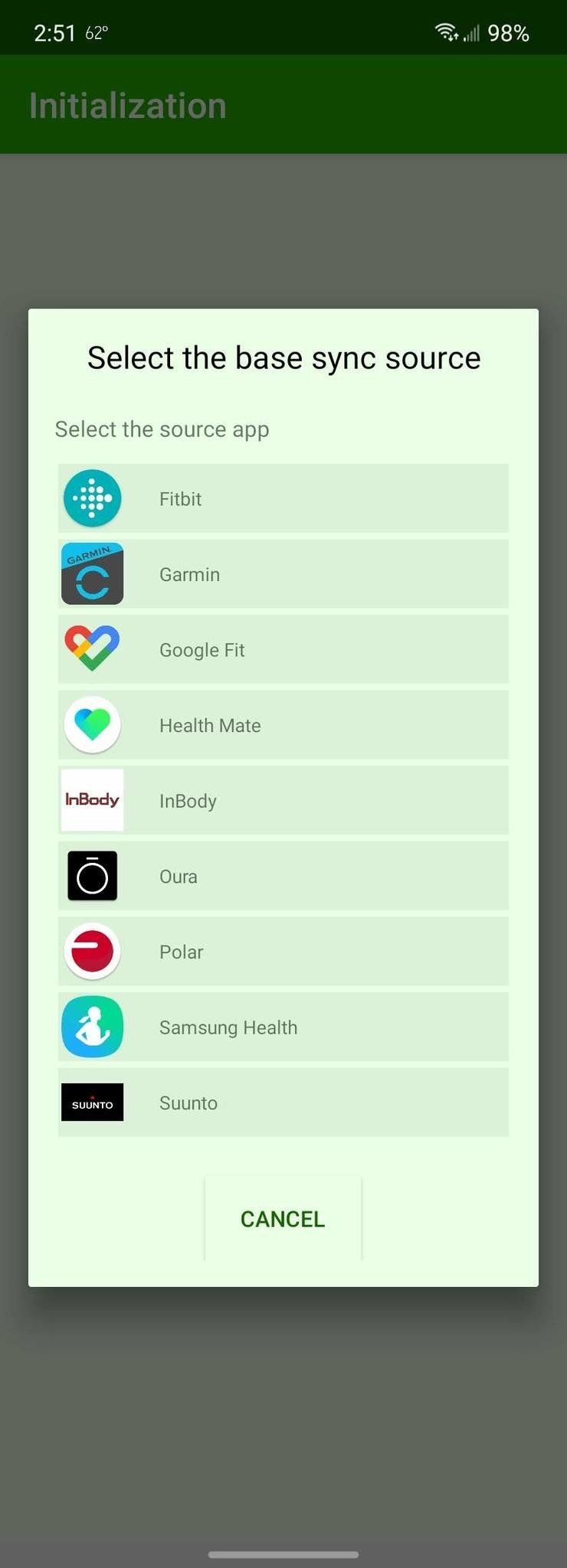Cancel the sync source dialog
The width and height of the screenshot is (567, 1568).
coord(283,1218)
